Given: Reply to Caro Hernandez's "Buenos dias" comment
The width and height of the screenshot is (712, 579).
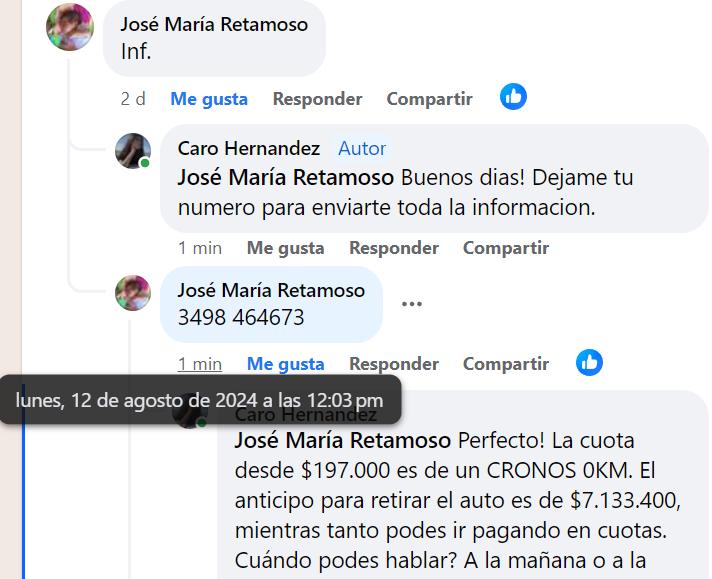Looking at the screenshot, I should pyautogui.click(x=393, y=248).
